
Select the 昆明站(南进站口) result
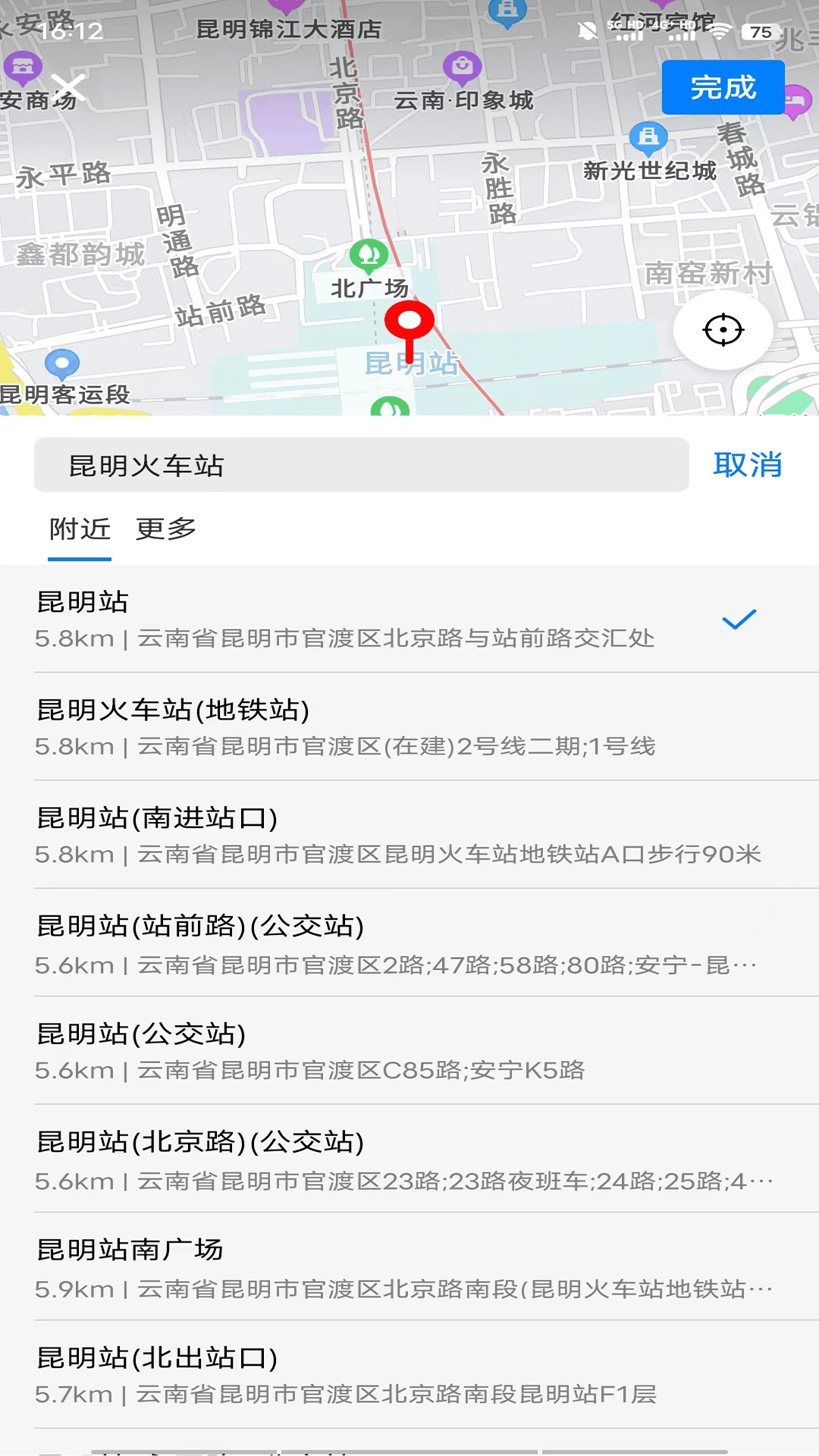409,833
